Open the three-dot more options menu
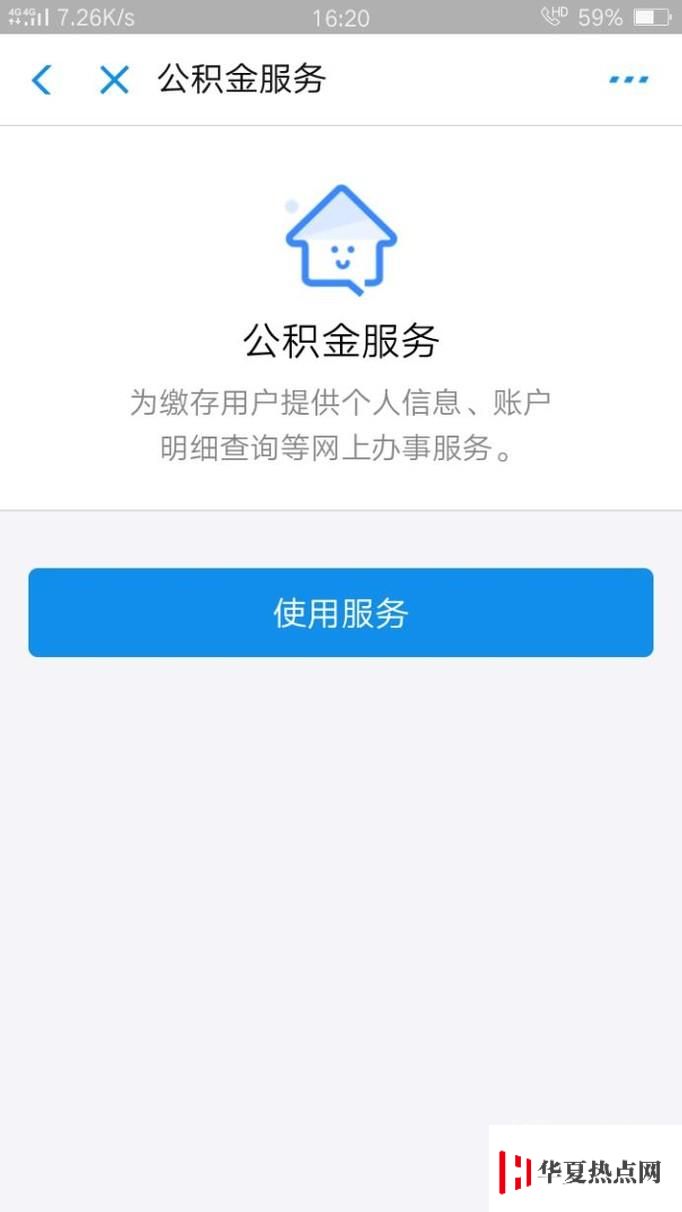The image size is (682, 1212). pyautogui.click(x=629, y=80)
